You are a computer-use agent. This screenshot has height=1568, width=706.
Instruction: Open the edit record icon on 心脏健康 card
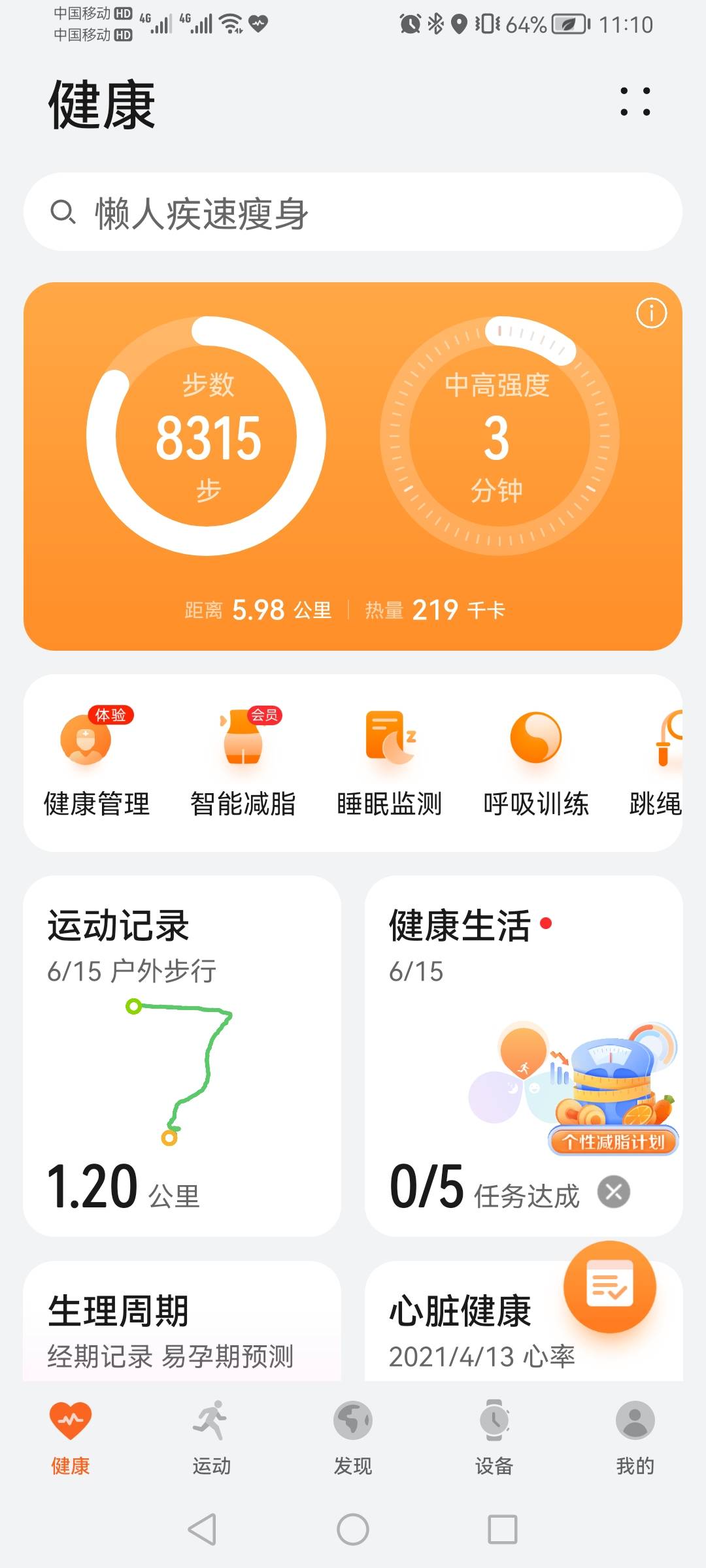click(x=609, y=1284)
